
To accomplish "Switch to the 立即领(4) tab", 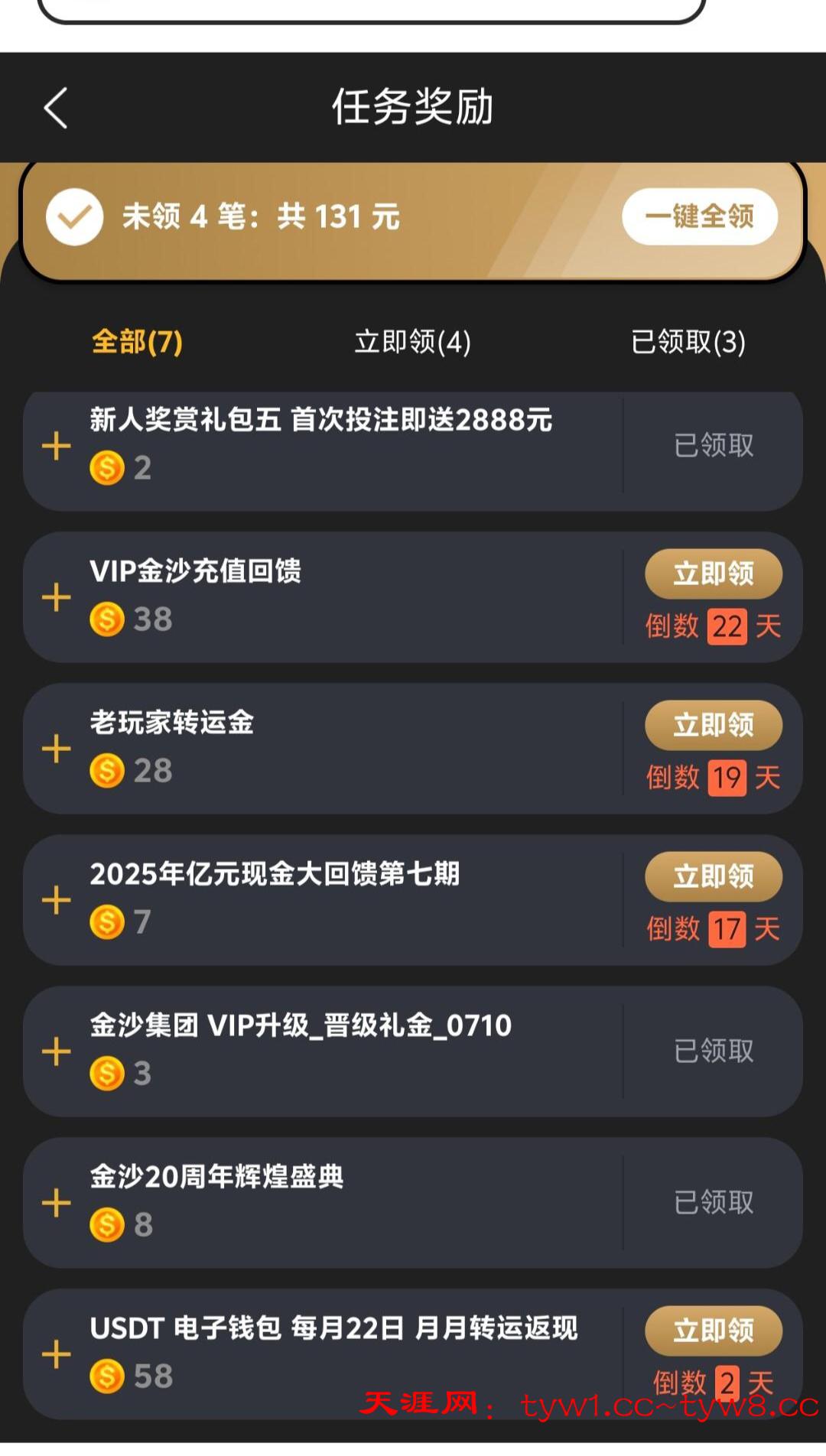I will click(x=412, y=342).
